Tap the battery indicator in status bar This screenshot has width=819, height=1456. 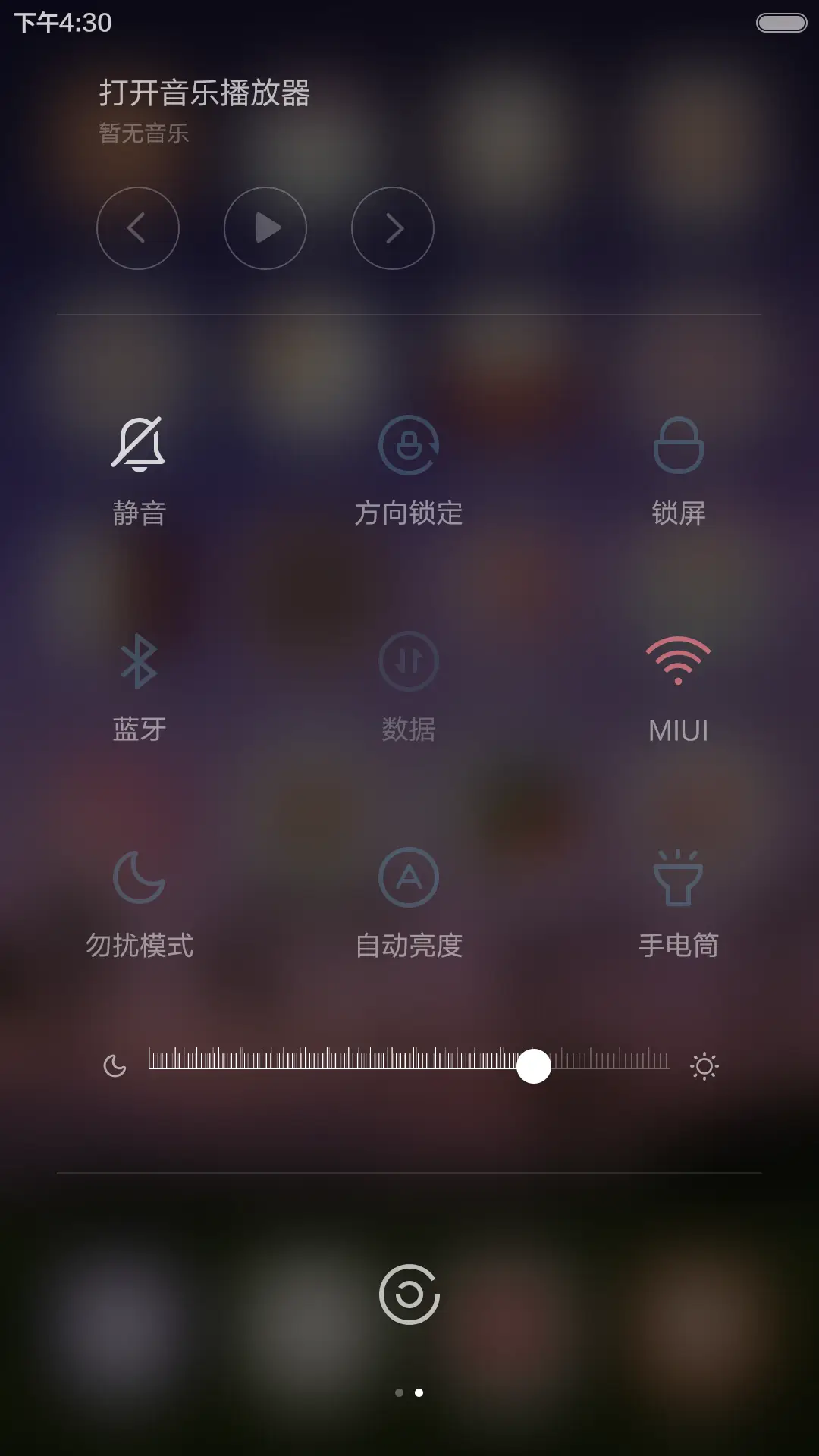coord(781,22)
